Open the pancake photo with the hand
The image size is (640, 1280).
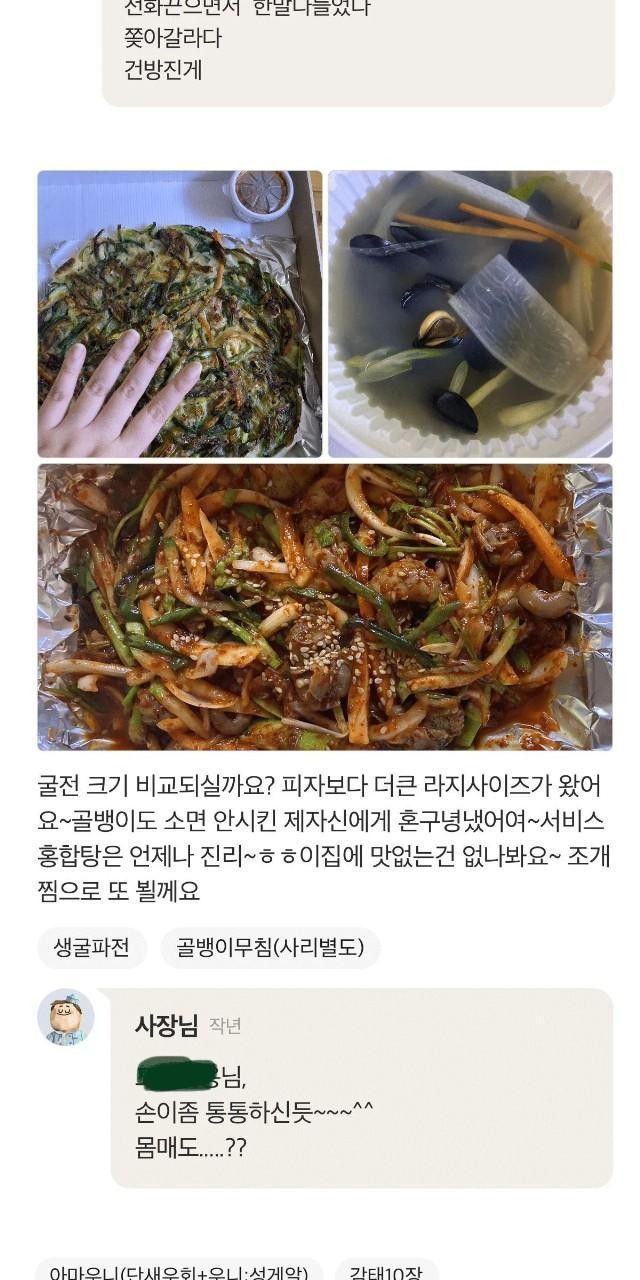point(180,313)
